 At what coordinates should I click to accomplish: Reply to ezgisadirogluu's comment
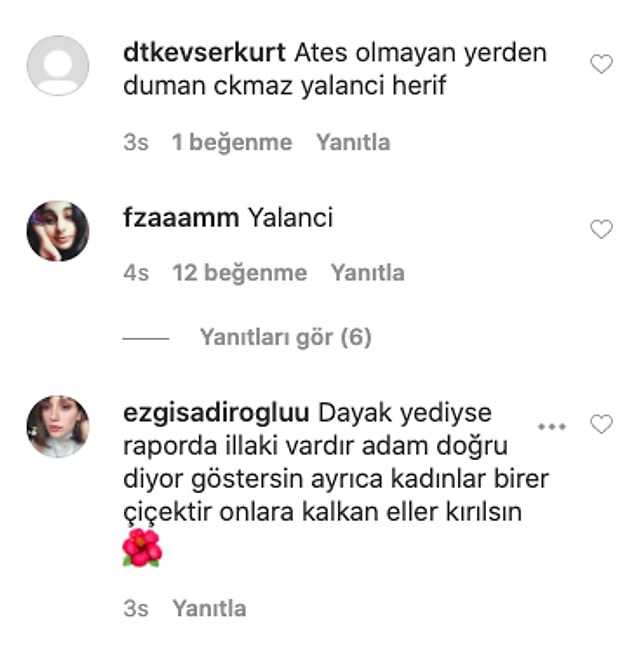click(209, 607)
